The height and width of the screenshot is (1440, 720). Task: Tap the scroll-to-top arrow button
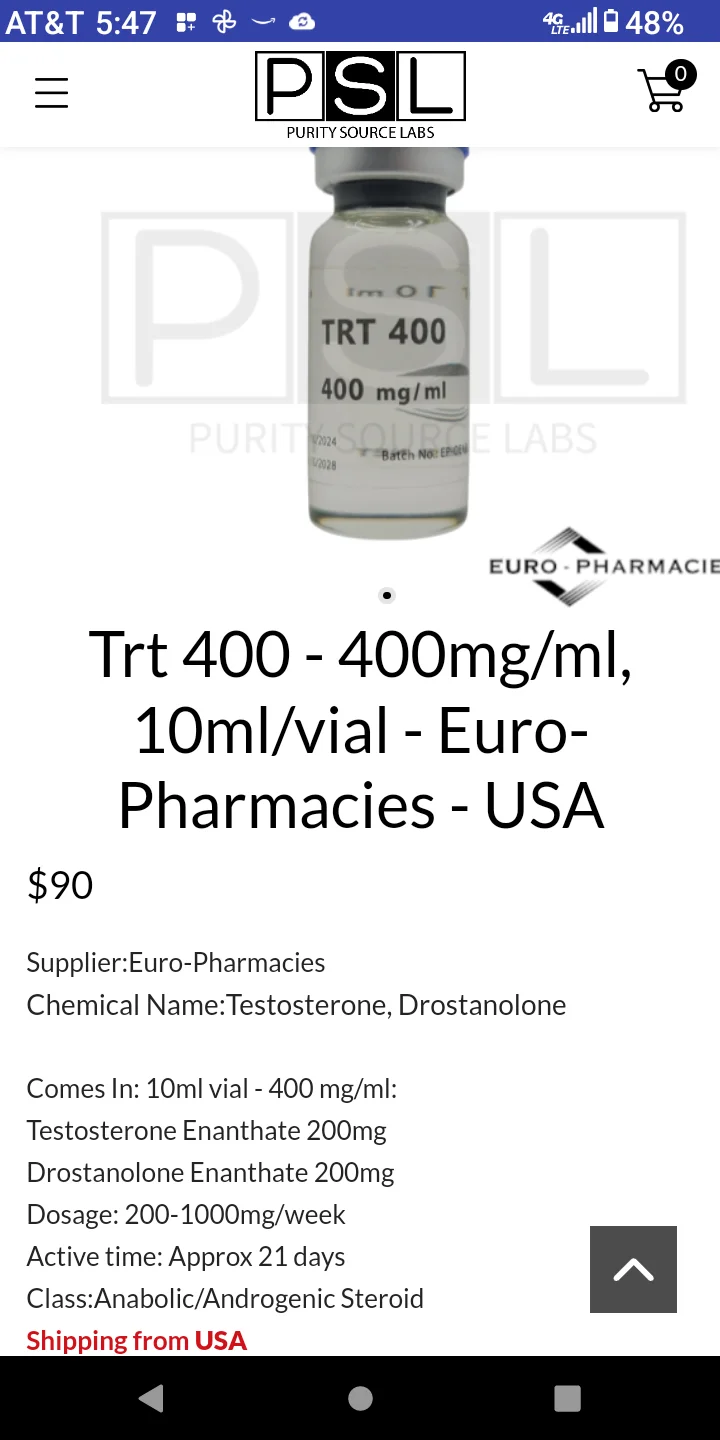tap(633, 1269)
